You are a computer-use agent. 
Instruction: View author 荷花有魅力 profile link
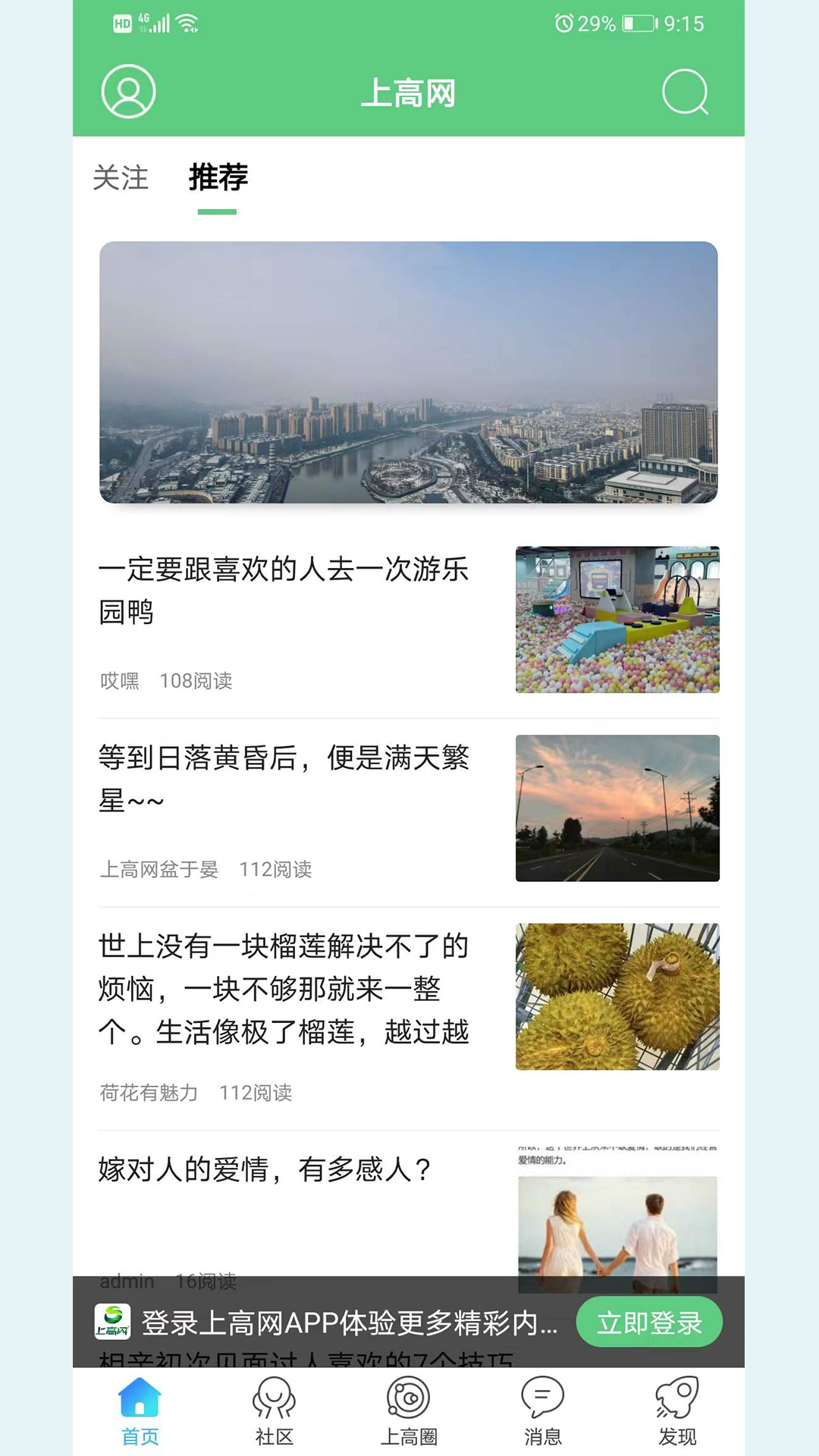pyautogui.click(x=146, y=1093)
